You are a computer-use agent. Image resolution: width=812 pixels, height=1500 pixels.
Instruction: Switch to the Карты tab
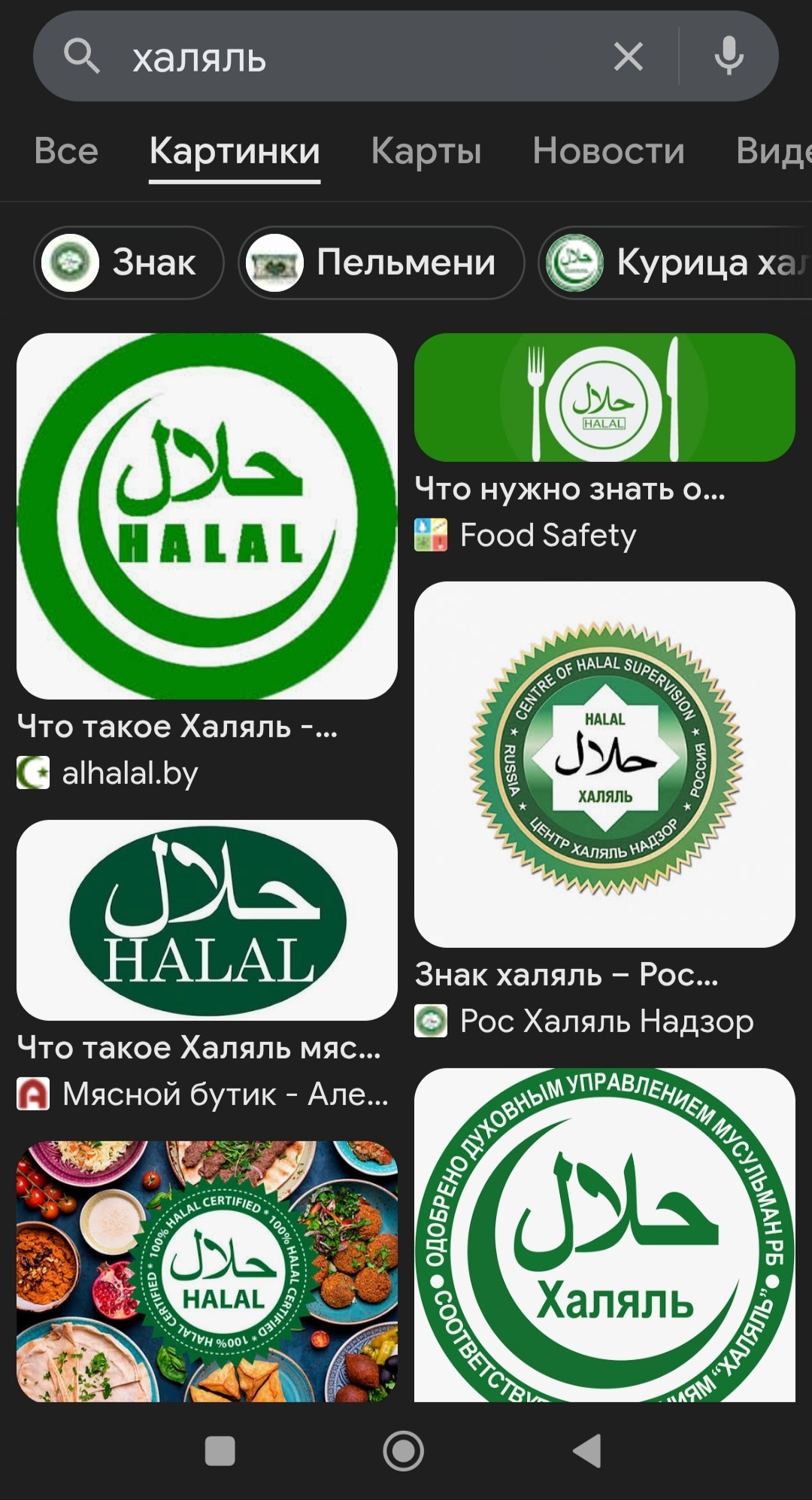click(x=426, y=151)
